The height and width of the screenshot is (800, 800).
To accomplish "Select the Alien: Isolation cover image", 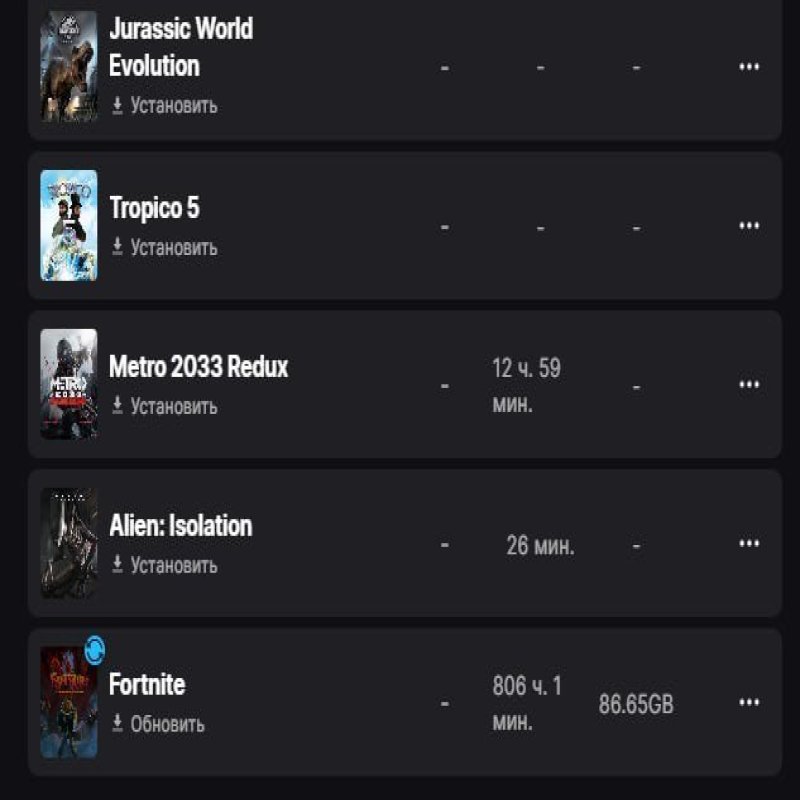I will coord(69,543).
